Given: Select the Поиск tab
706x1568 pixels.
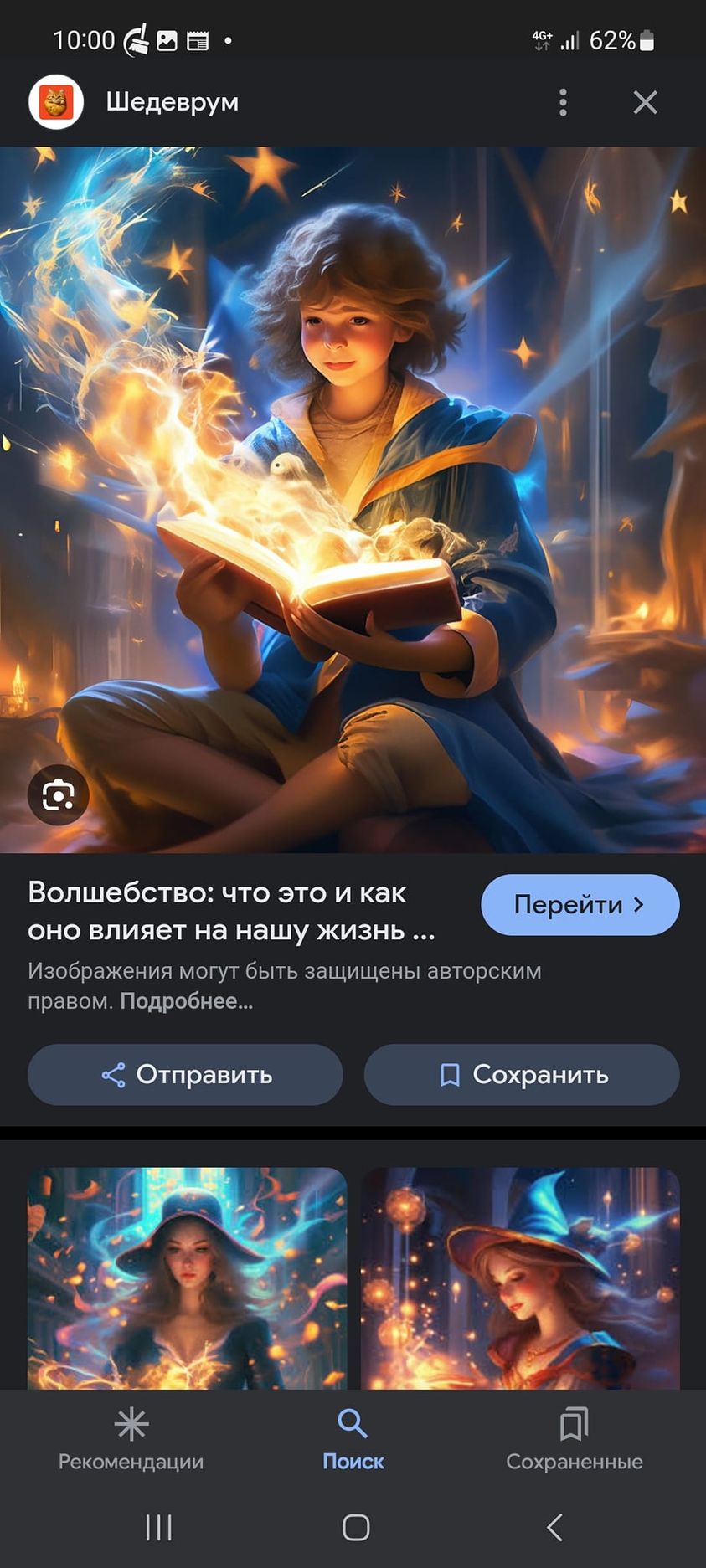Looking at the screenshot, I should pyautogui.click(x=353, y=1440).
